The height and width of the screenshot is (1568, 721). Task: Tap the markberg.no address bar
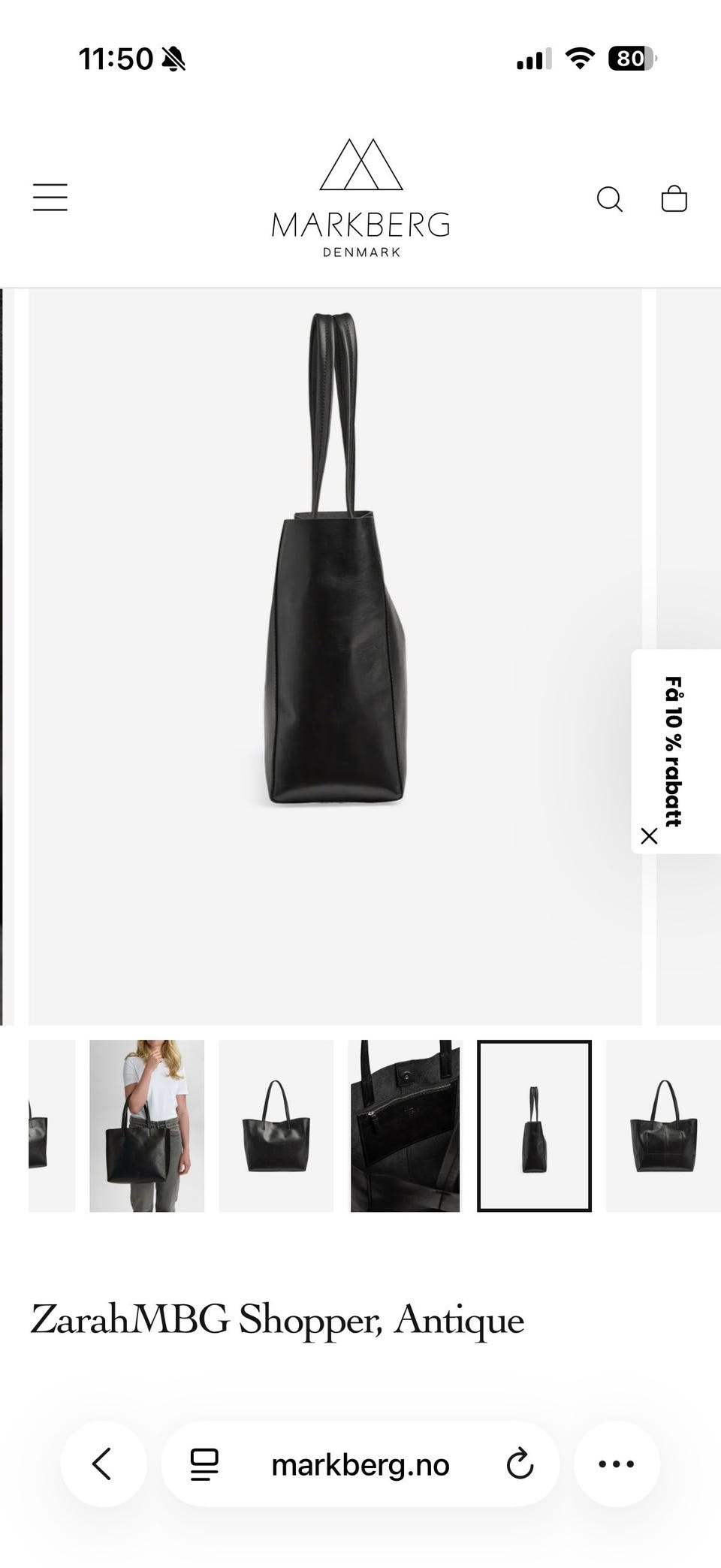click(x=360, y=1464)
